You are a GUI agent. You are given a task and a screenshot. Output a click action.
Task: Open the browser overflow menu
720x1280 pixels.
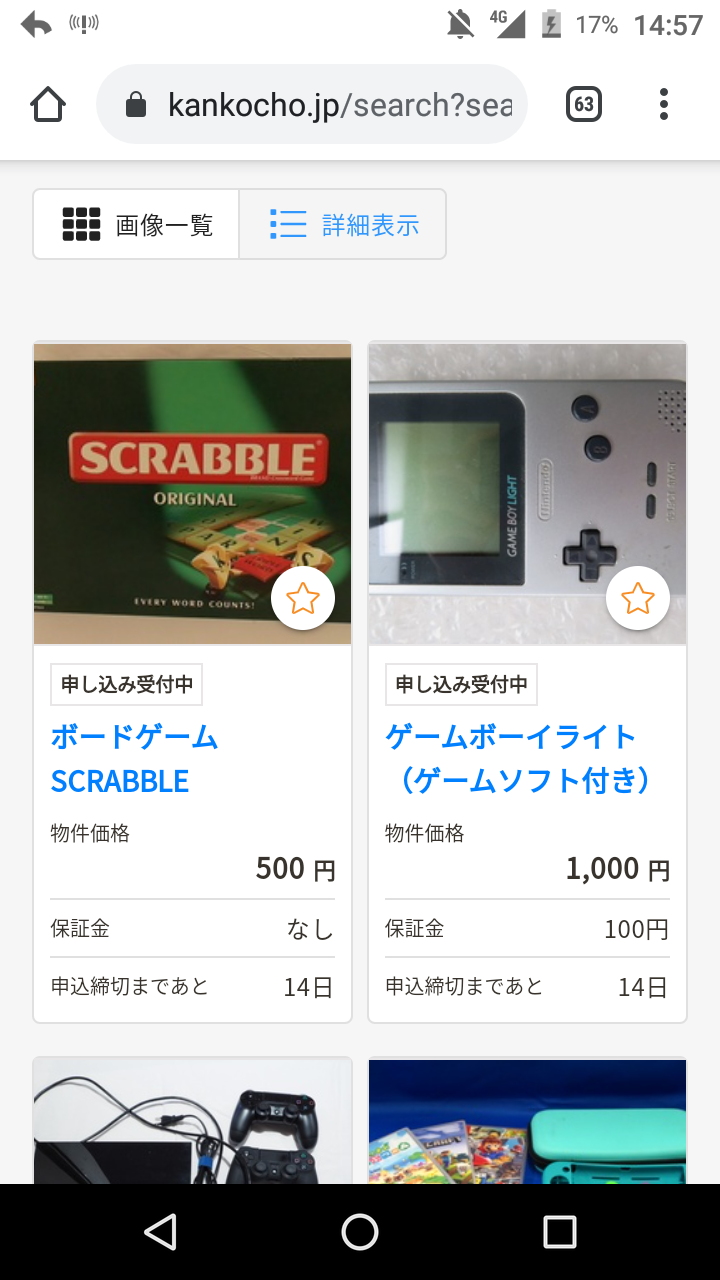point(664,105)
